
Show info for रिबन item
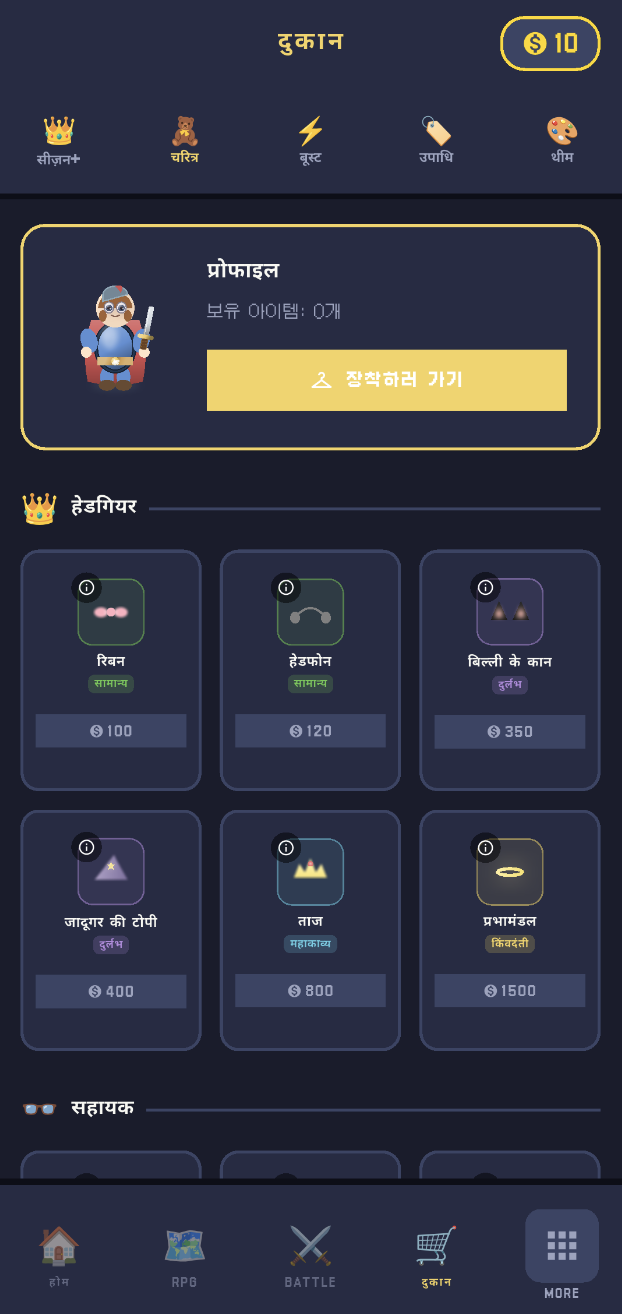click(87, 587)
